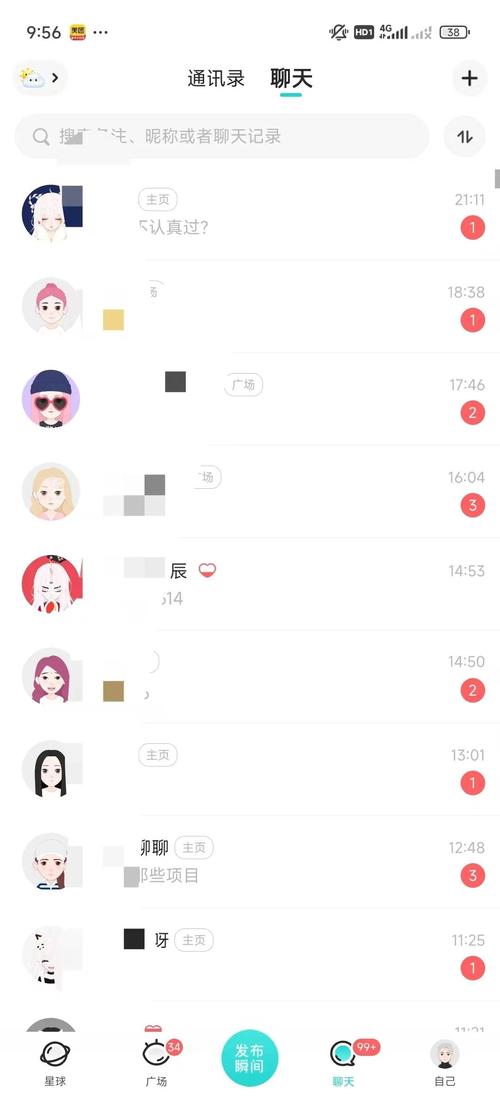The height and width of the screenshot is (1097, 500).
Task: Open the chat received at 16:04
Action: tap(250, 491)
